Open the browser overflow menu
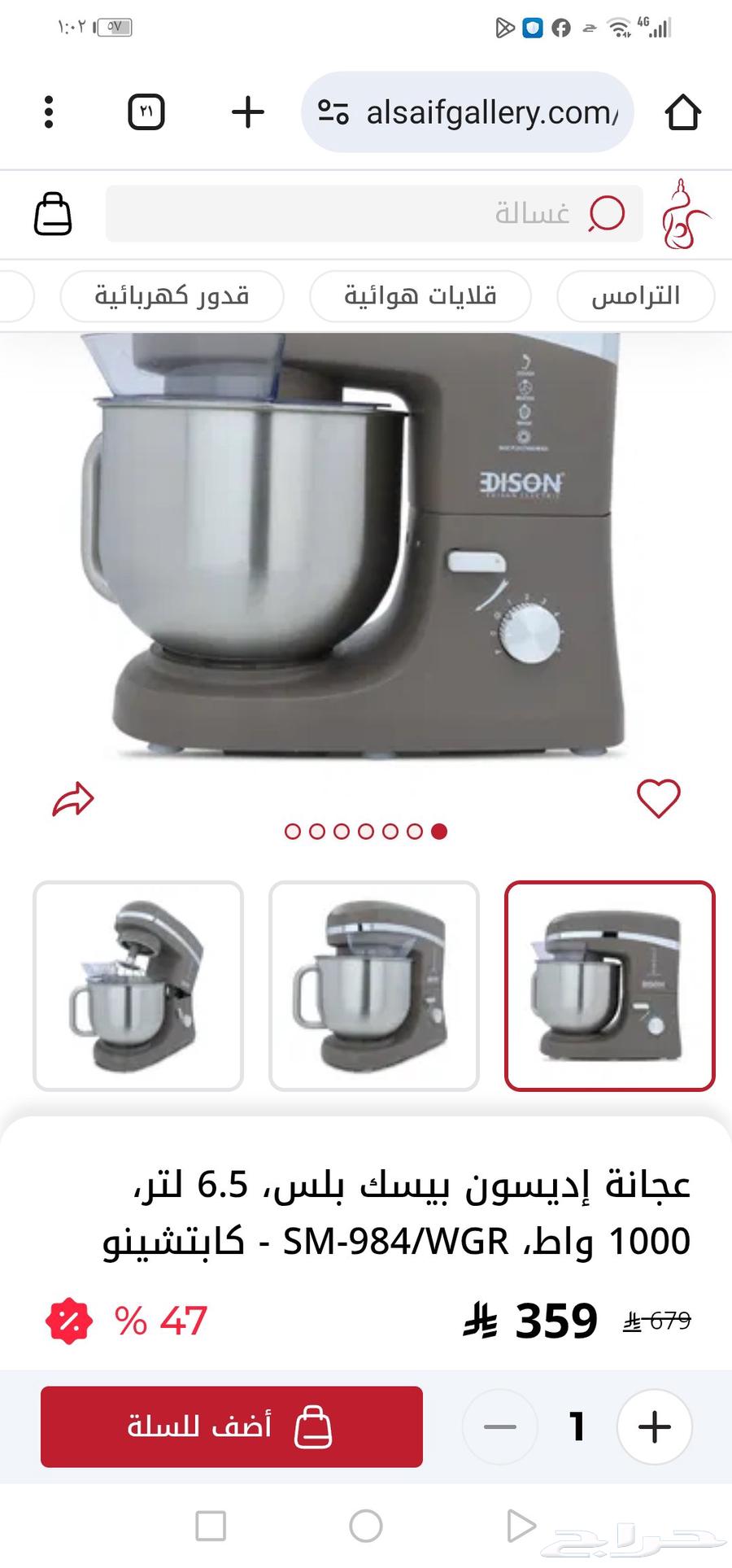Screen dimensions: 732x1568 (49, 112)
